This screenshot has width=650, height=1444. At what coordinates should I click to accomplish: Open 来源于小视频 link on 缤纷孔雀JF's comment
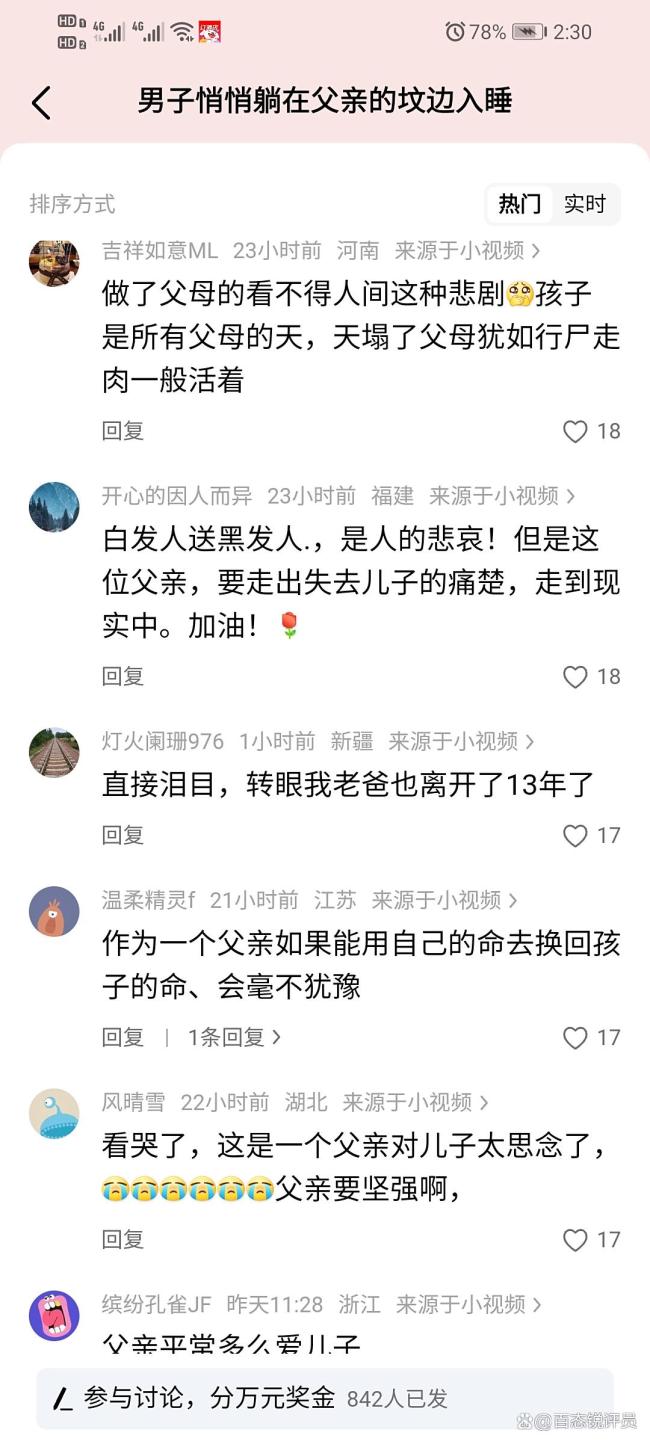[468, 1304]
